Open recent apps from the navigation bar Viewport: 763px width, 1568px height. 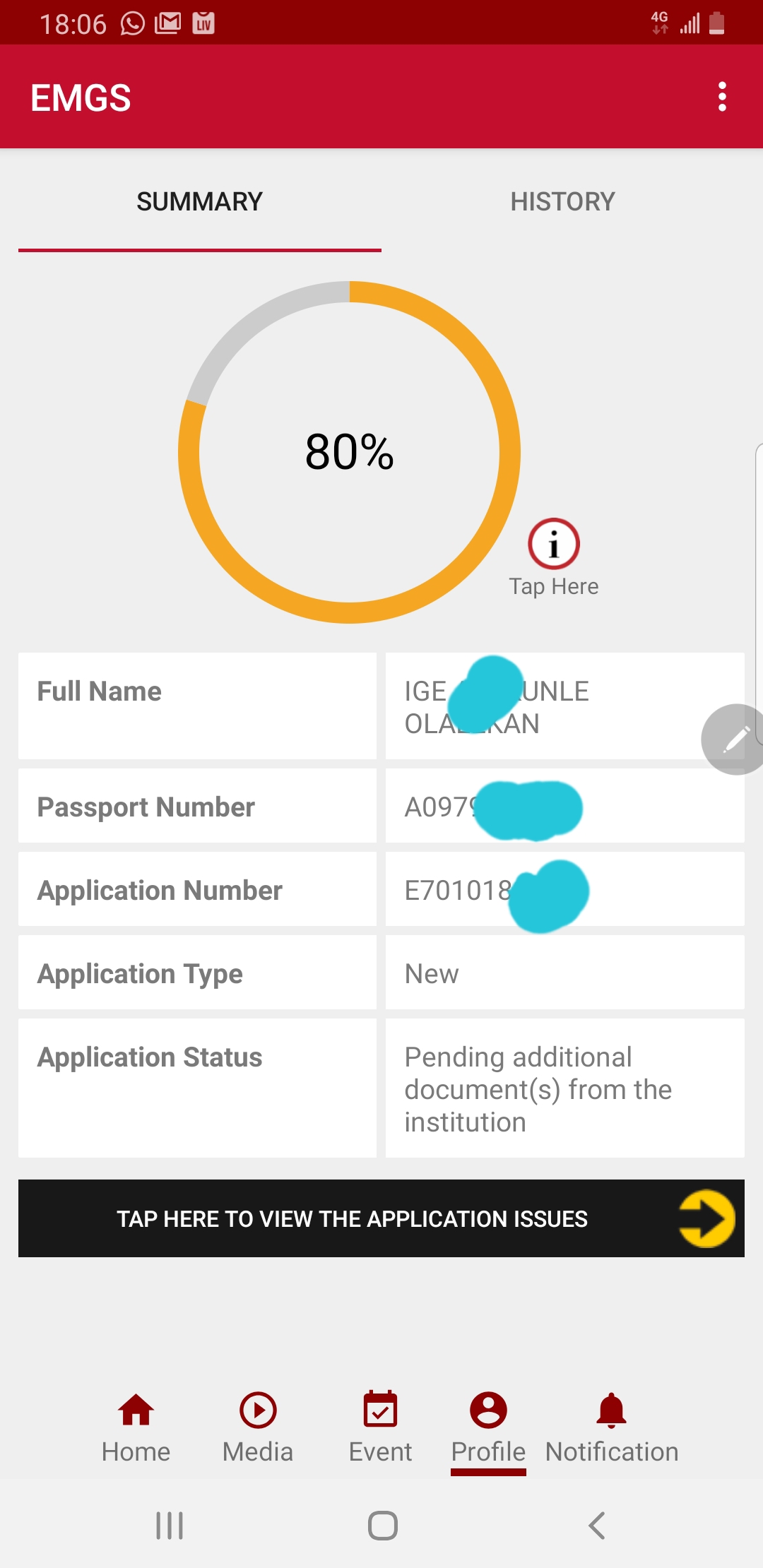click(x=170, y=1526)
